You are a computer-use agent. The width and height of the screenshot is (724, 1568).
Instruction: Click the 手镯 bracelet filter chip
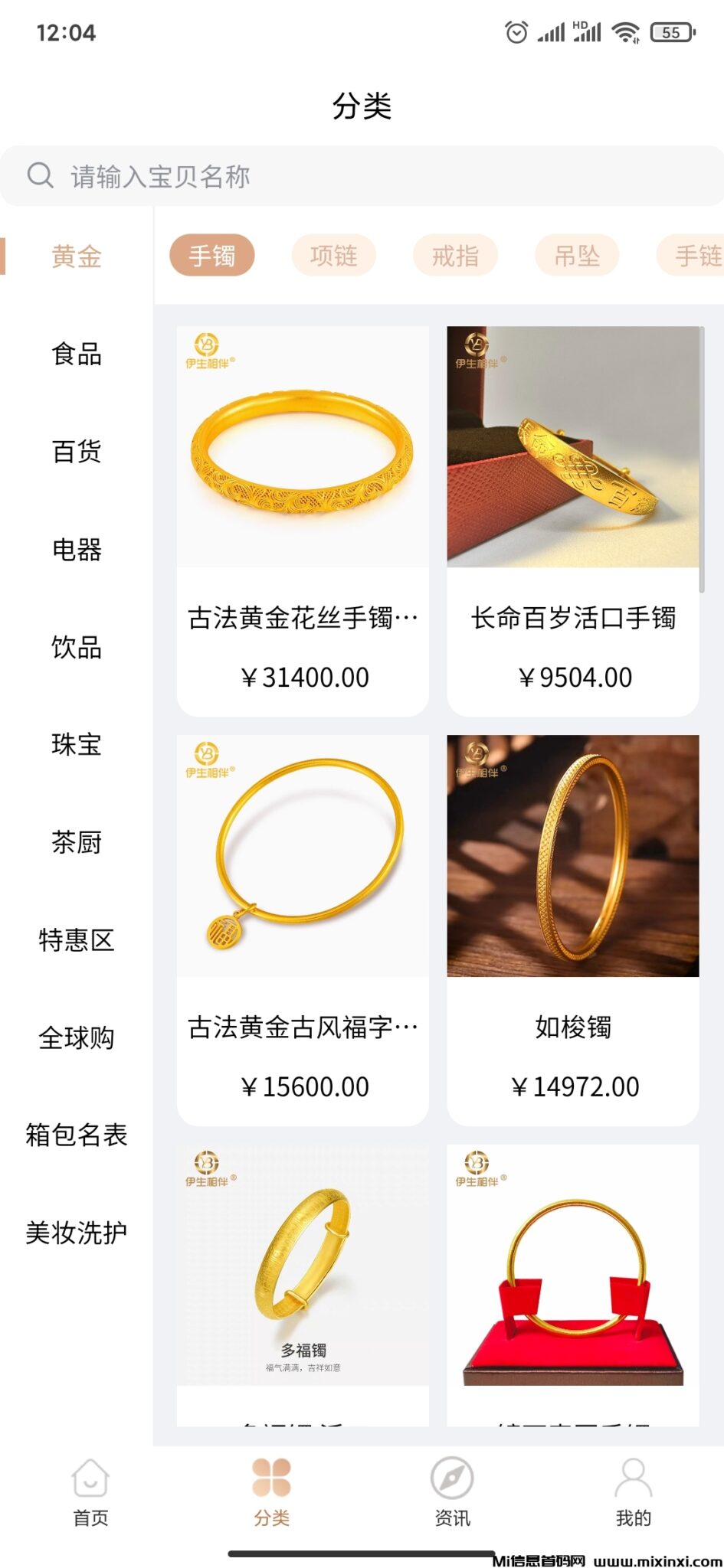tap(212, 255)
